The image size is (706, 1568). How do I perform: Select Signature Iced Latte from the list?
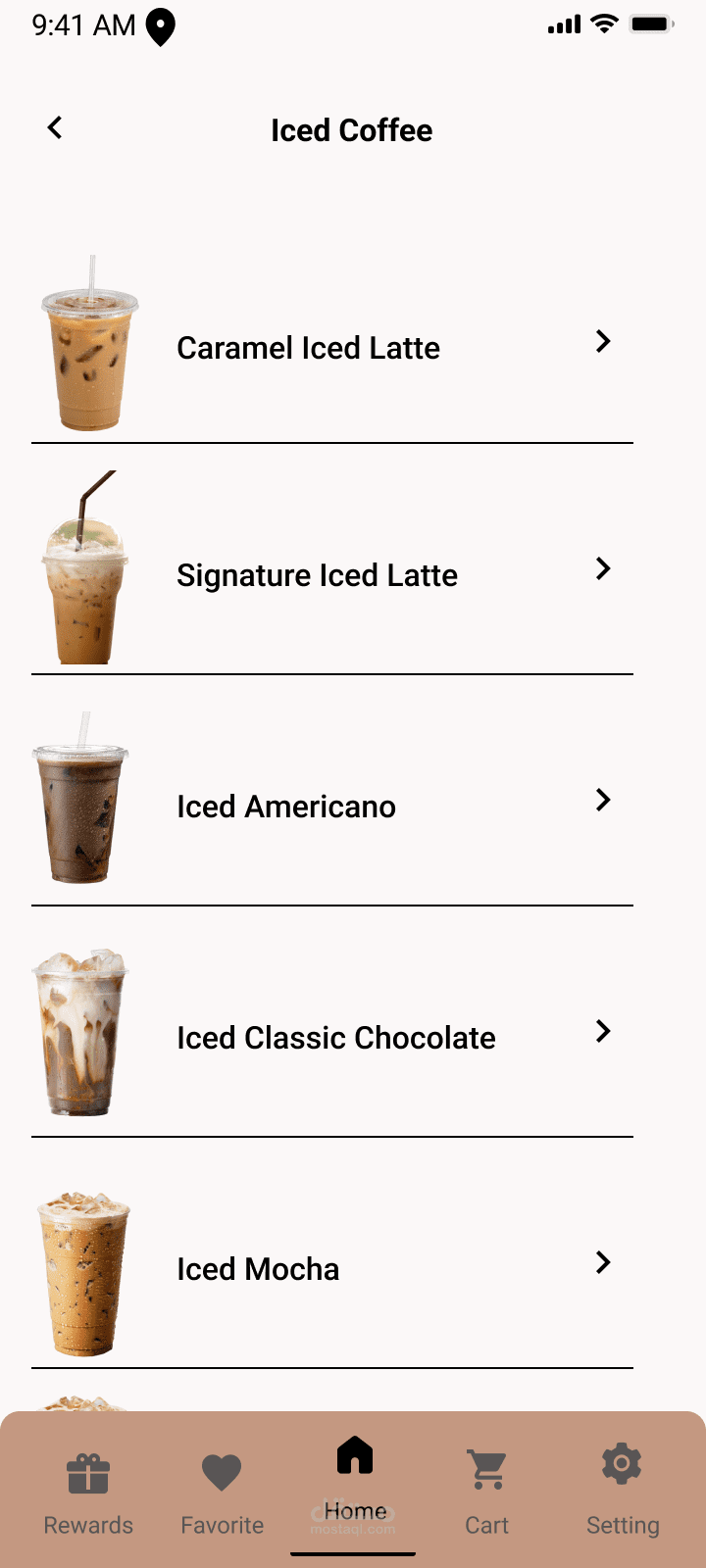332,573
